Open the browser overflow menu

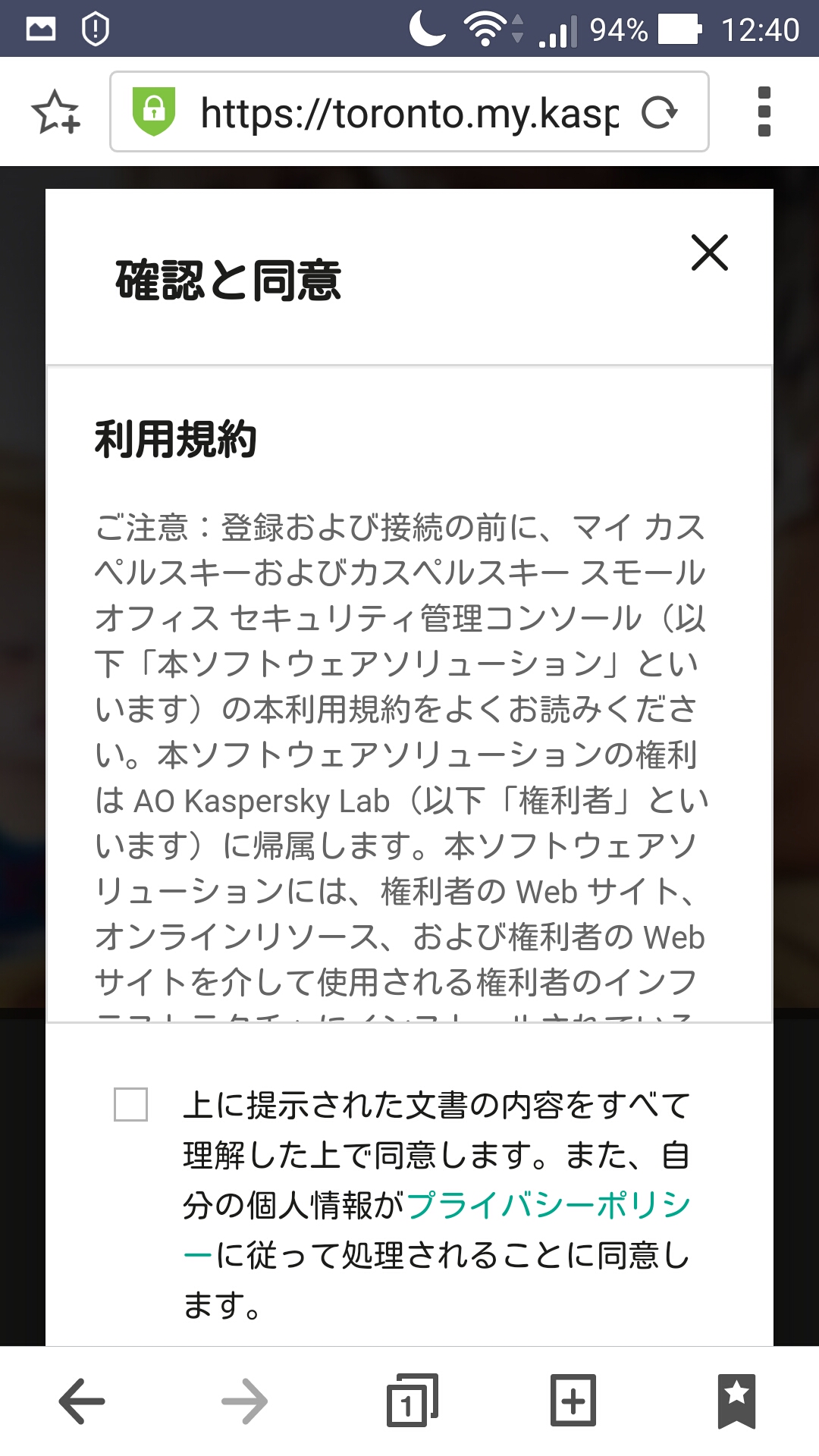coord(764,111)
